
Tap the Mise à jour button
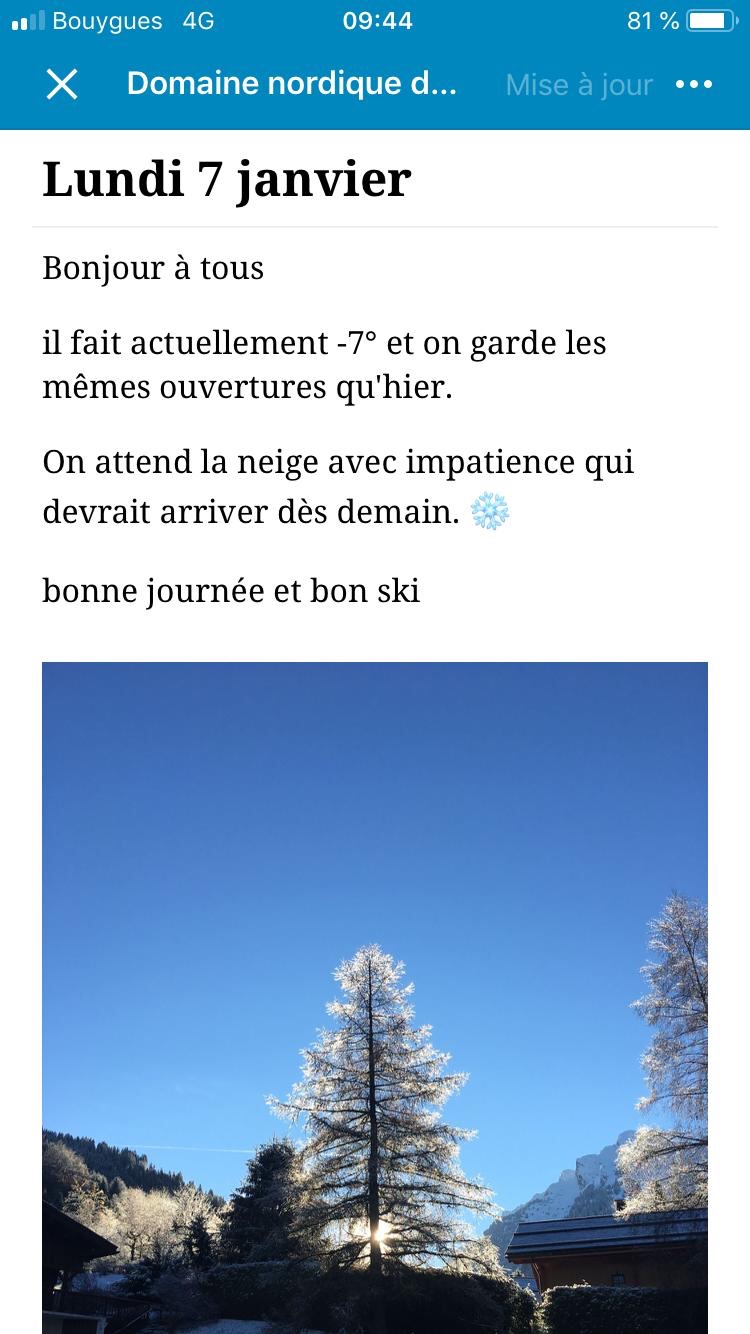[x=579, y=85]
